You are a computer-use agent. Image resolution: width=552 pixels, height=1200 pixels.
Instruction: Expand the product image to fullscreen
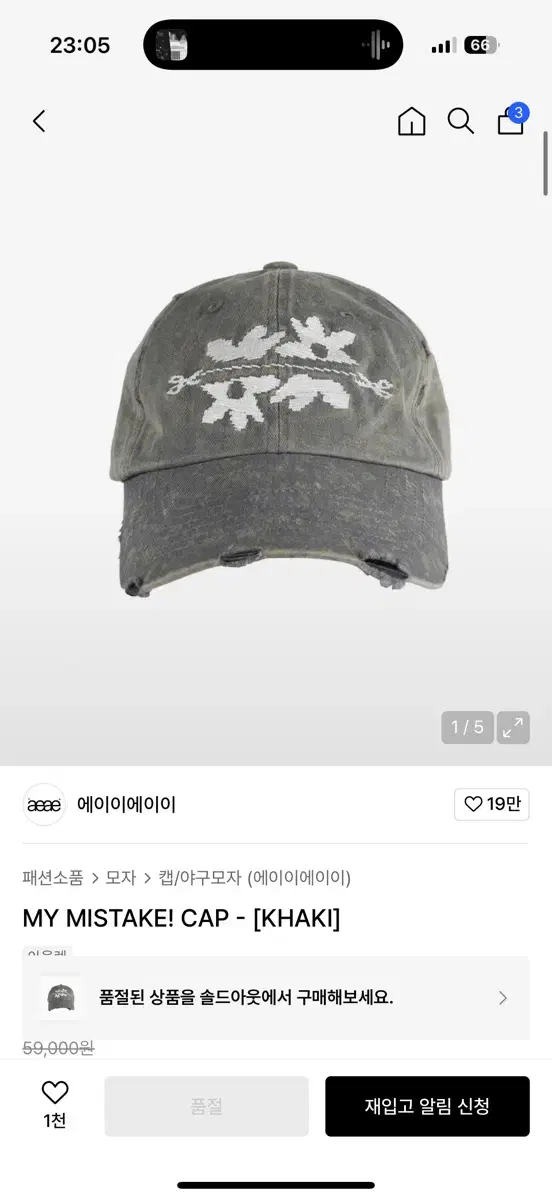[x=513, y=727]
